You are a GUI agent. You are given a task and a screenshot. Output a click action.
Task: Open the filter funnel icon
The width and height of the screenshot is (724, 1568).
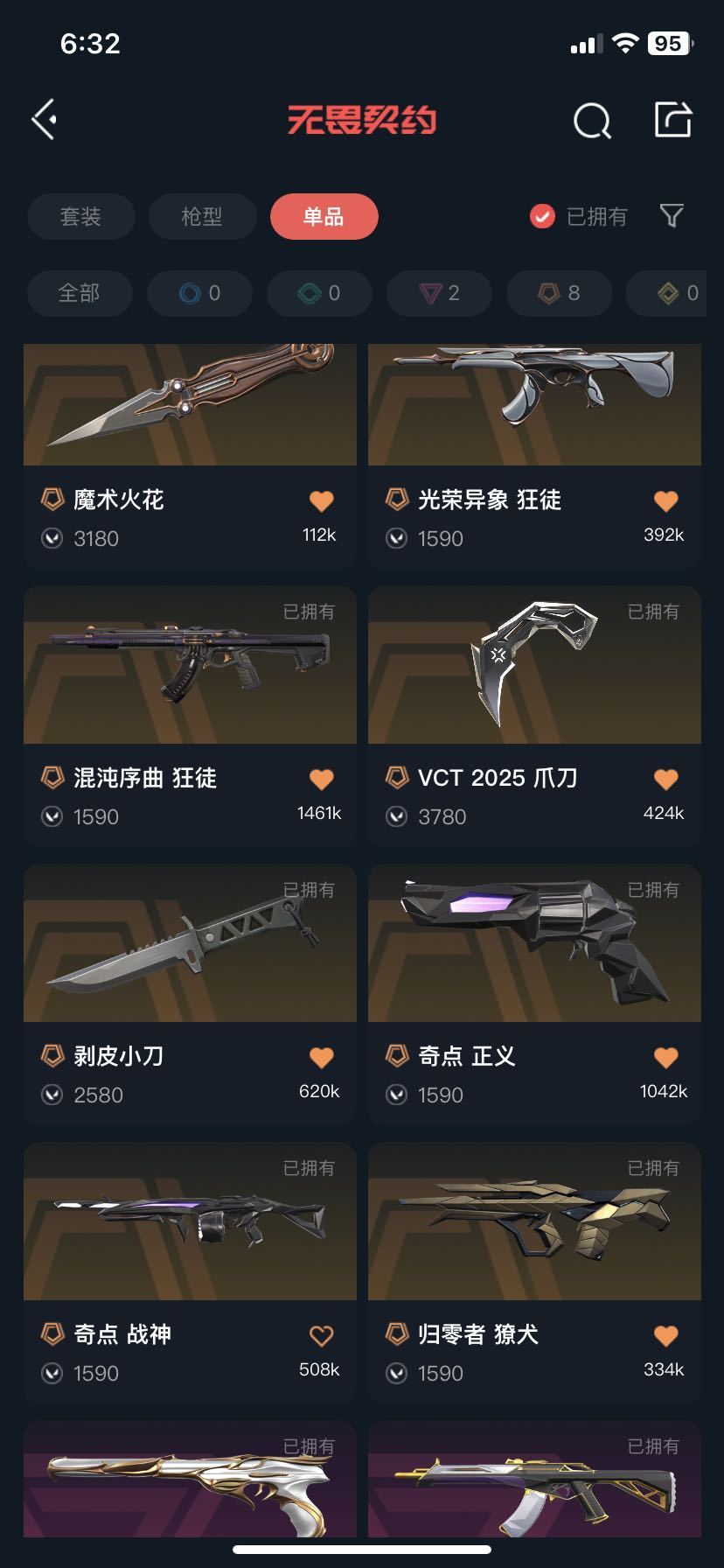[x=672, y=215]
